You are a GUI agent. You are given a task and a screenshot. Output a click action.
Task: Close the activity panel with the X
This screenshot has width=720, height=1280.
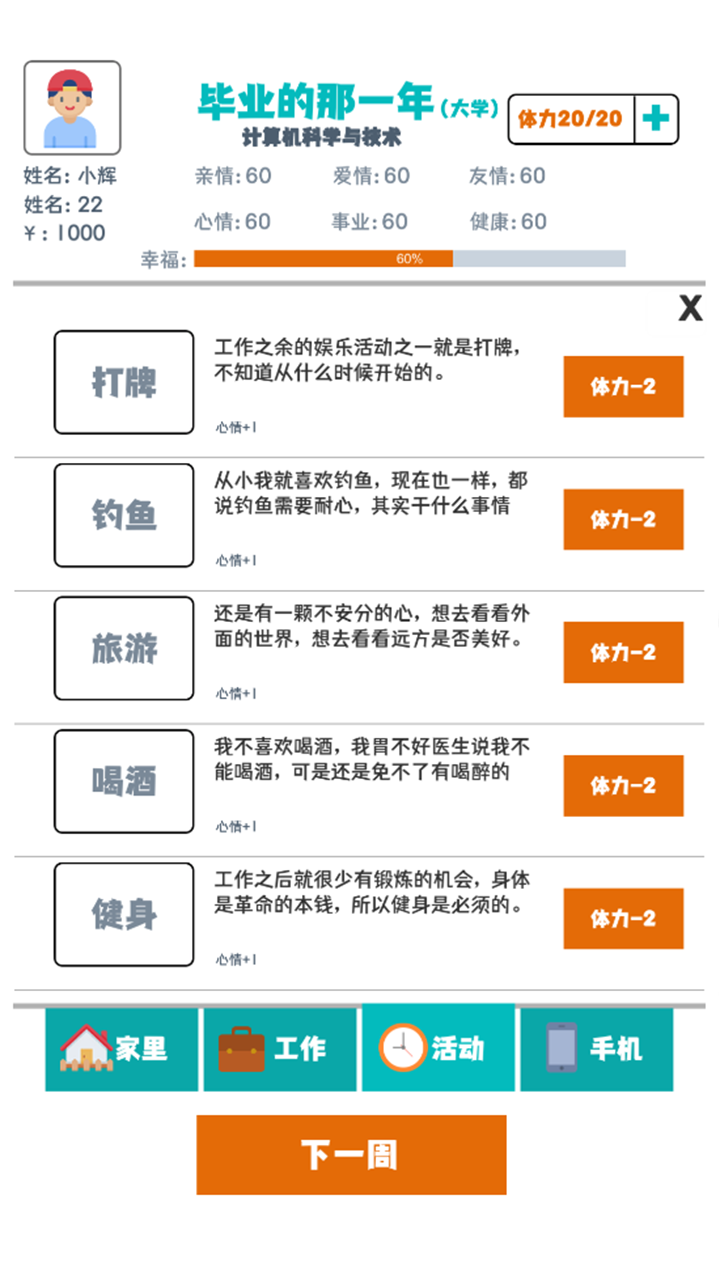click(689, 310)
